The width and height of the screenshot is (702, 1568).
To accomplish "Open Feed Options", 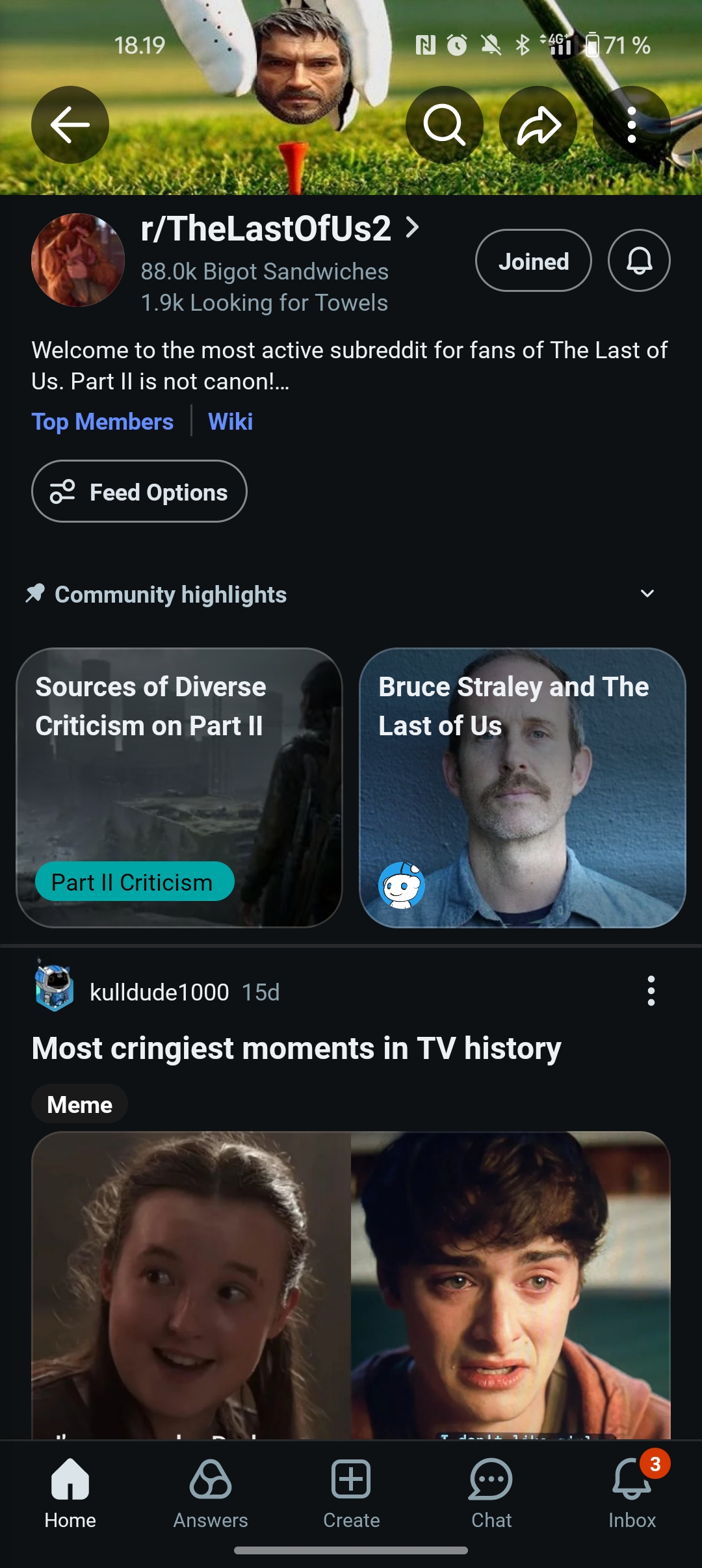I will click(x=139, y=491).
